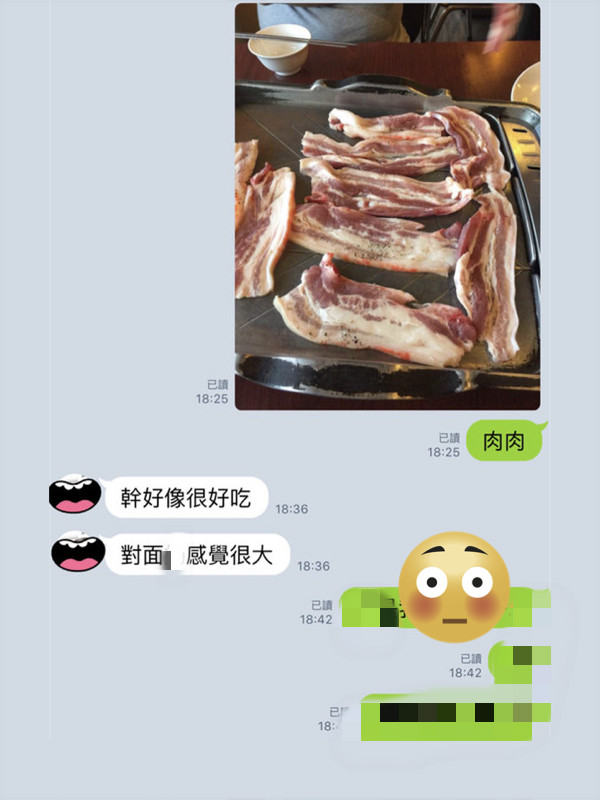The image size is (600, 800).
Task: Tap the avatar beside 幹好像很好吃
Action: (76, 495)
